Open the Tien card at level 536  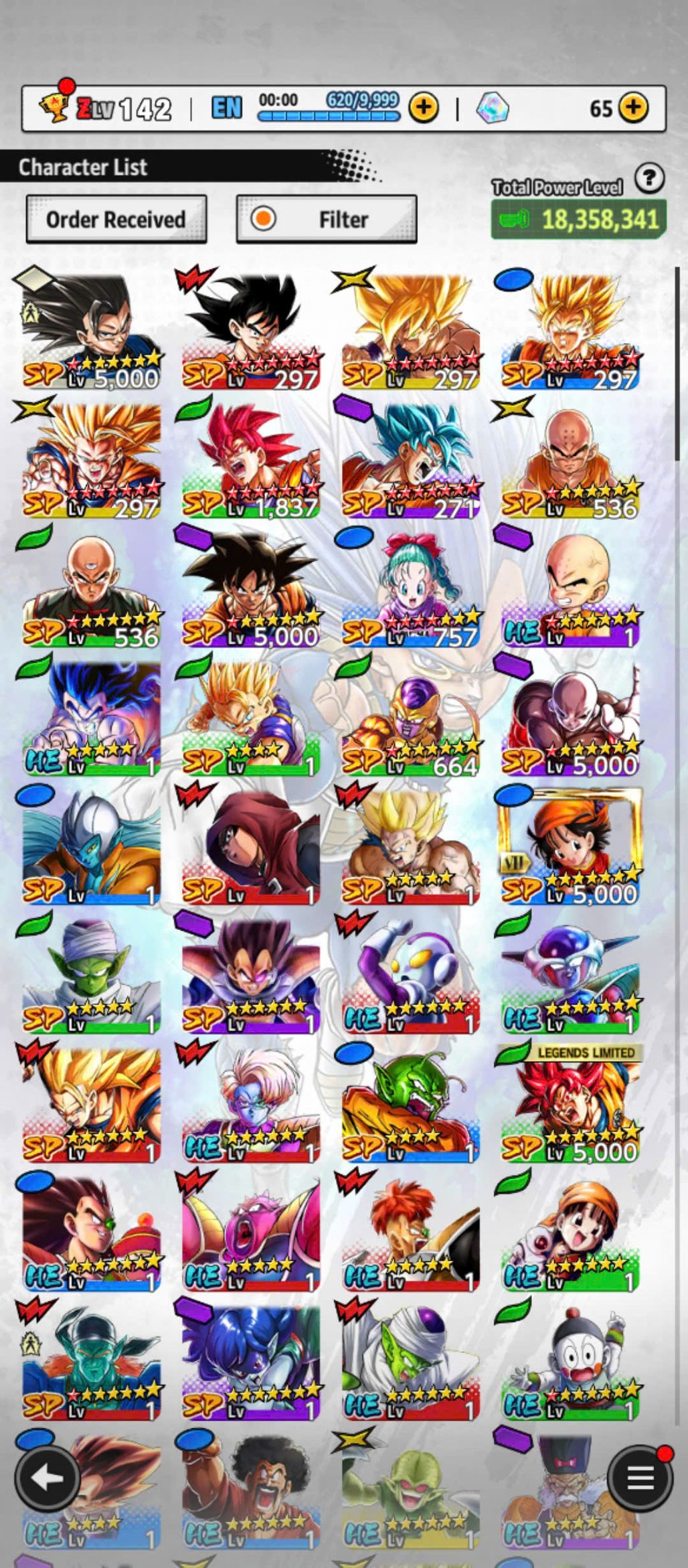point(92,589)
